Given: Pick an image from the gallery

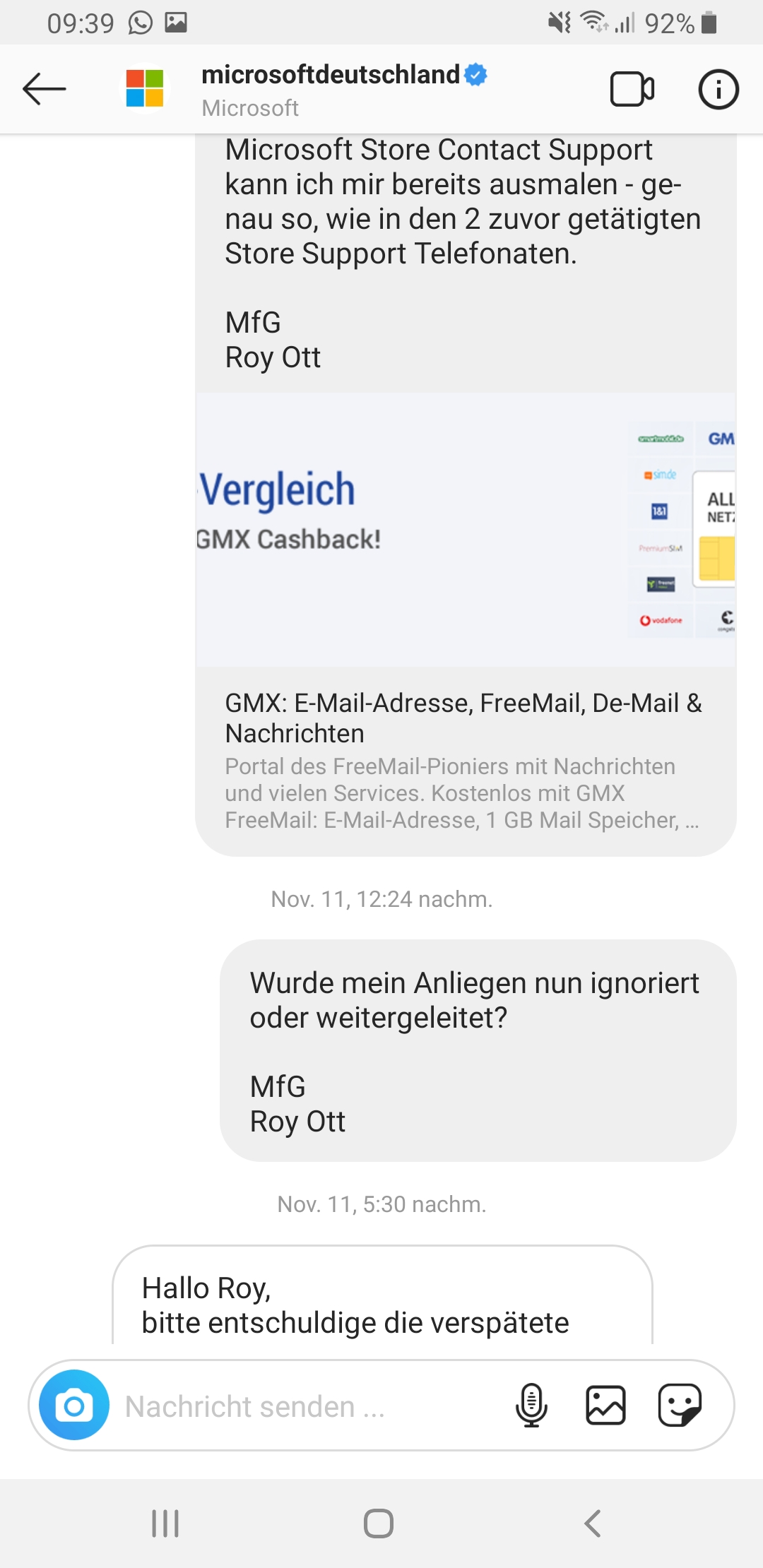Looking at the screenshot, I should point(605,1405).
